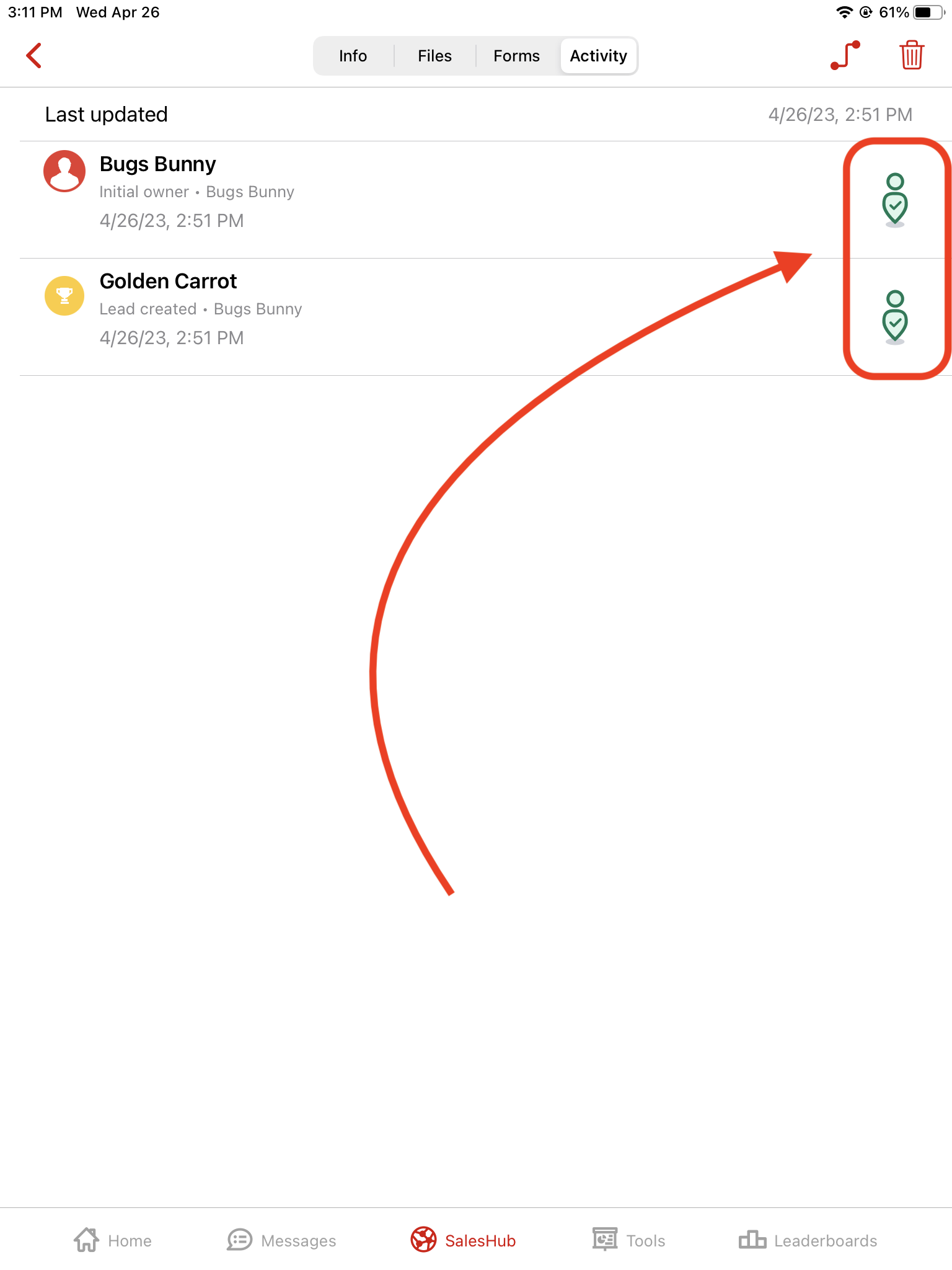Image resolution: width=952 pixels, height=1270 pixels.
Task: Open the Tools tab
Action: coord(628,1240)
